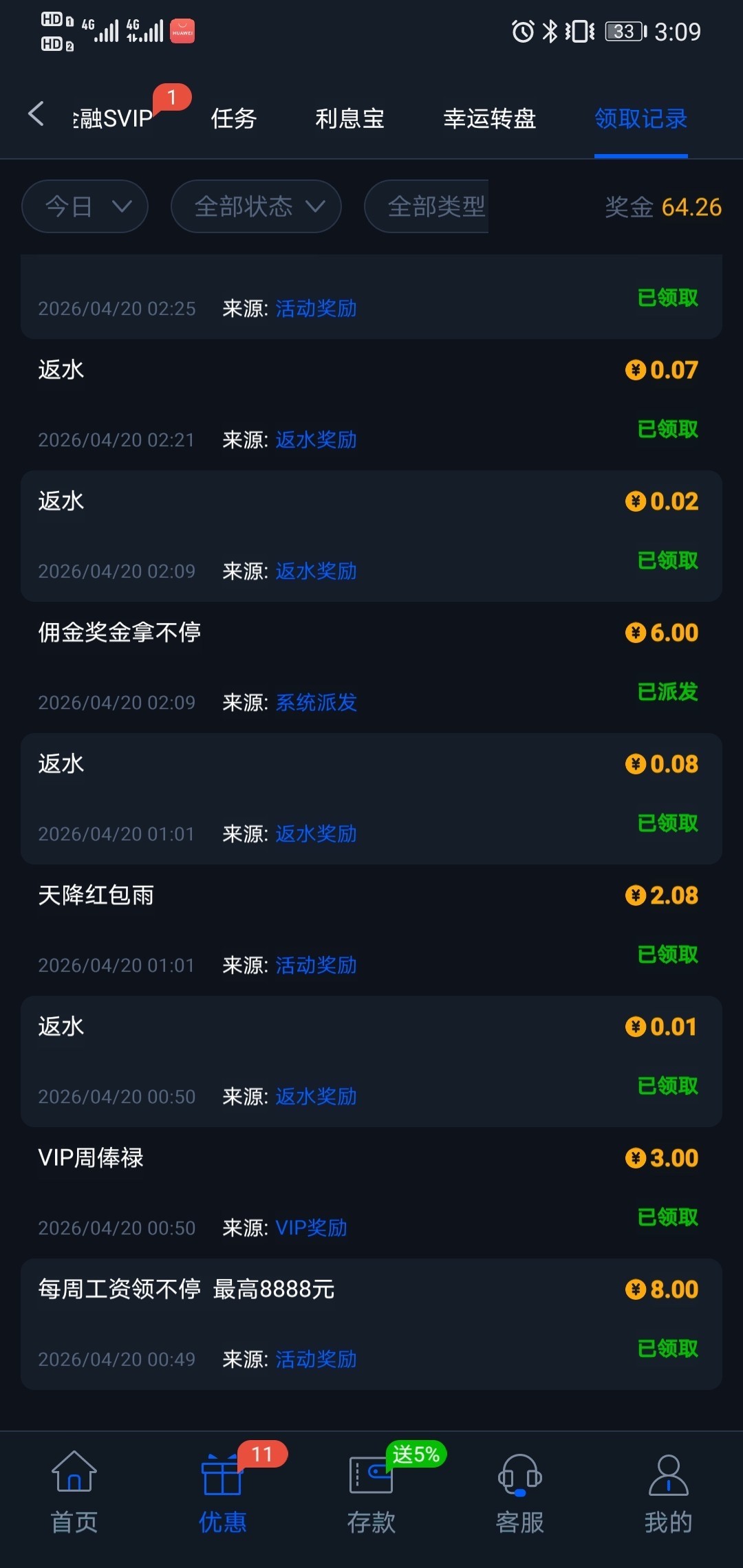Open the 幸运转盘 tab
Image resolution: width=743 pixels, height=1568 pixels.
(x=489, y=118)
